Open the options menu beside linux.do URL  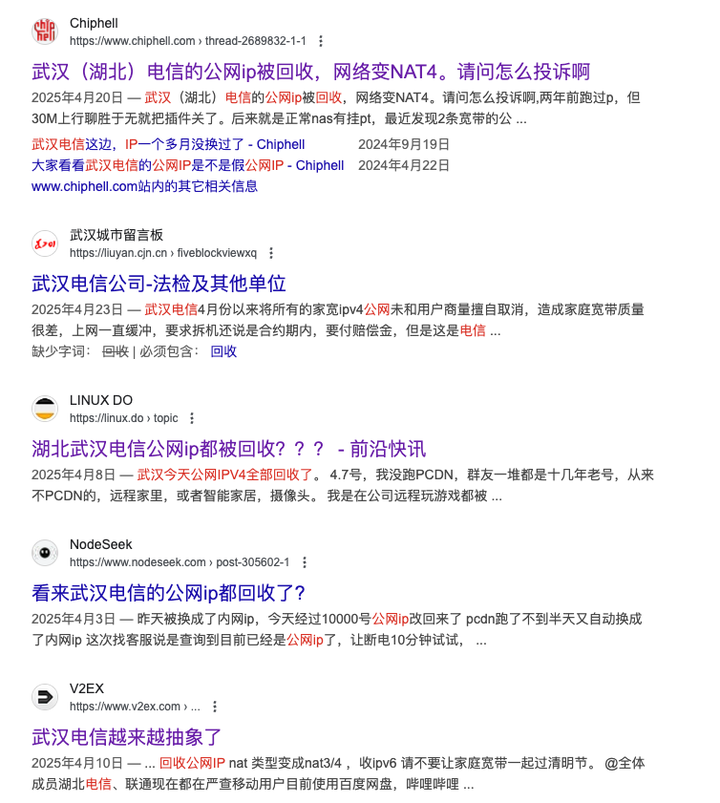(192, 418)
